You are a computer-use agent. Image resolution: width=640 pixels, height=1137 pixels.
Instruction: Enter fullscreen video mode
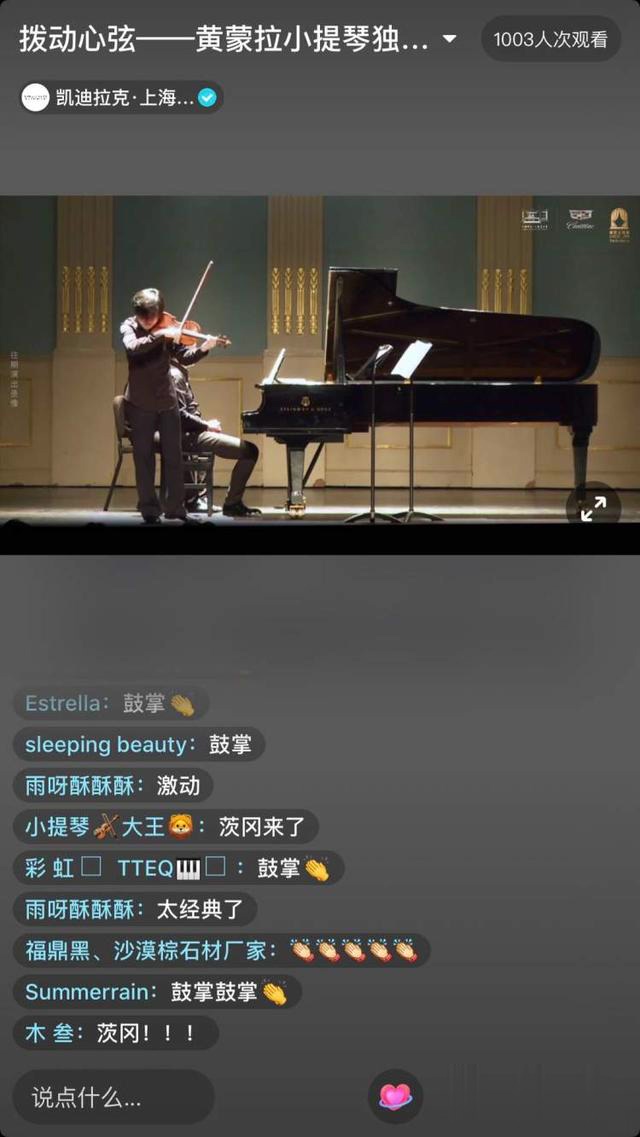pos(593,508)
